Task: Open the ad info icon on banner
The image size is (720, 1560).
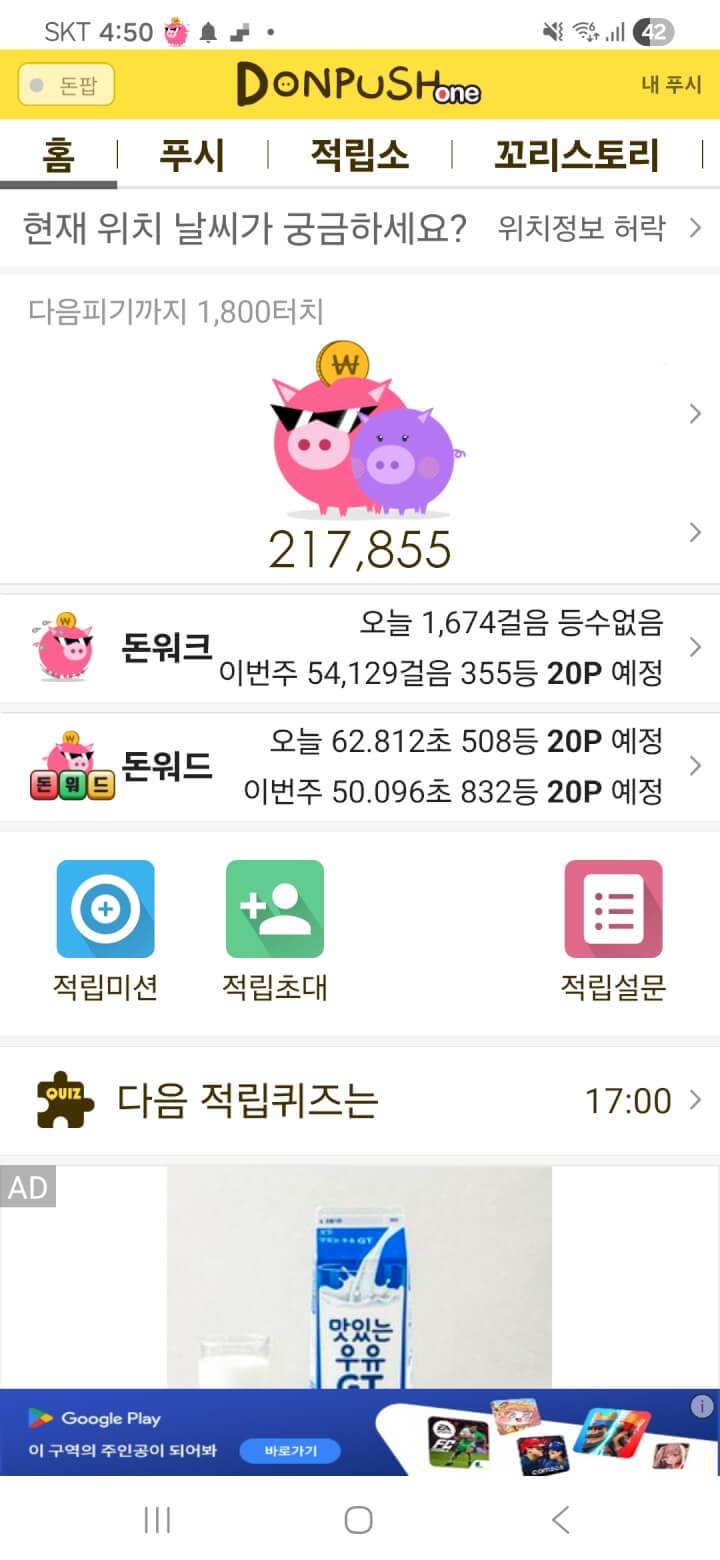Action: [x=702, y=1406]
